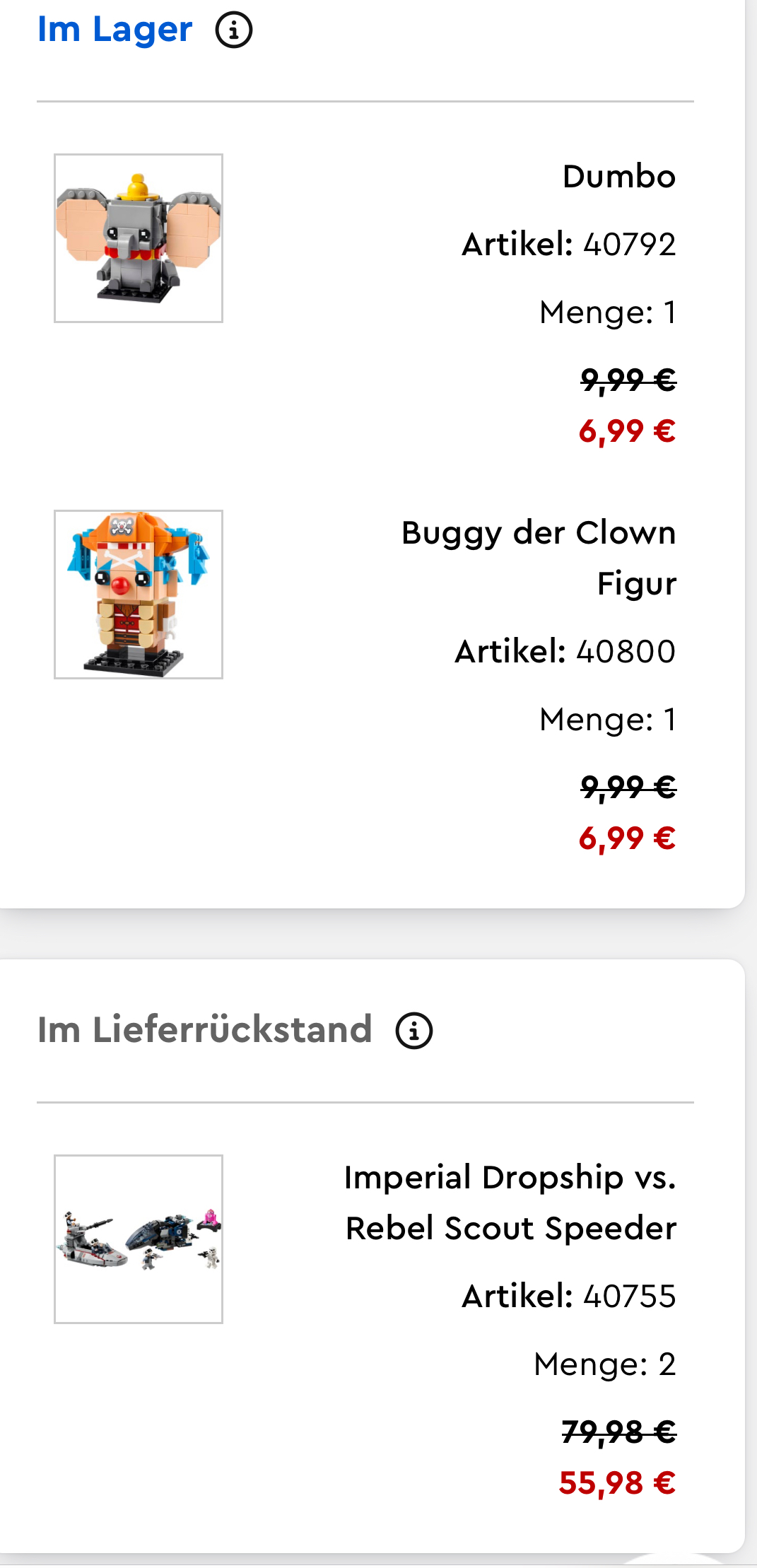Open info icon next to Im Lager
This screenshot has height=1568, width=757.
point(234,30)
